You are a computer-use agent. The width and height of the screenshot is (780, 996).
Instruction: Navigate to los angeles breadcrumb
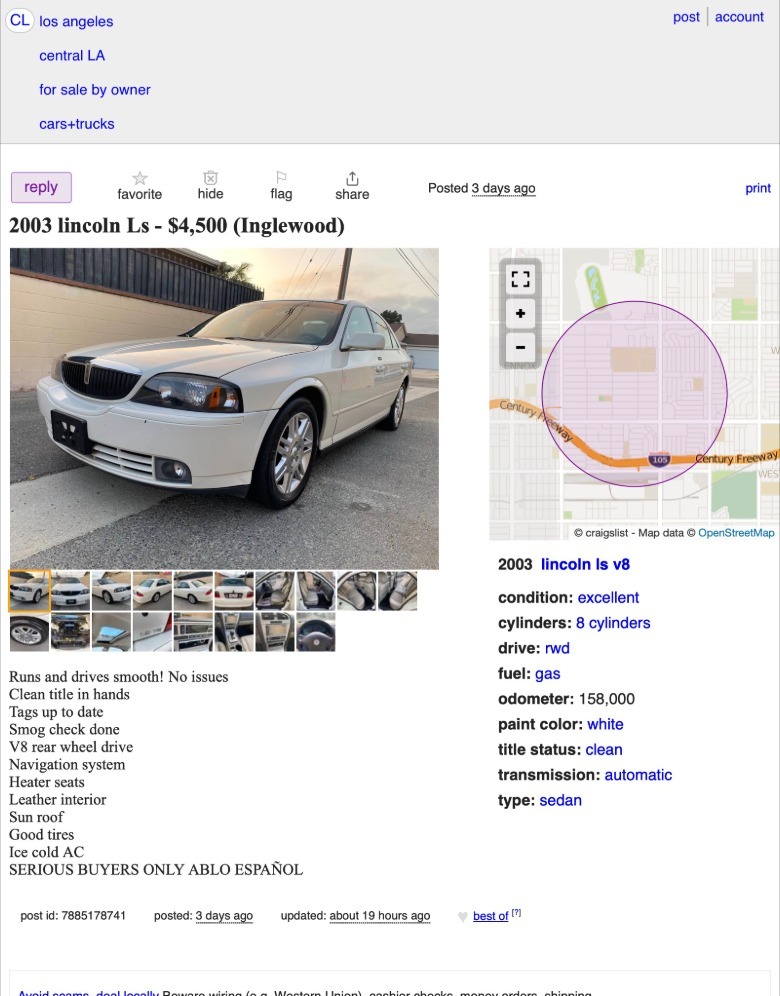76,21
